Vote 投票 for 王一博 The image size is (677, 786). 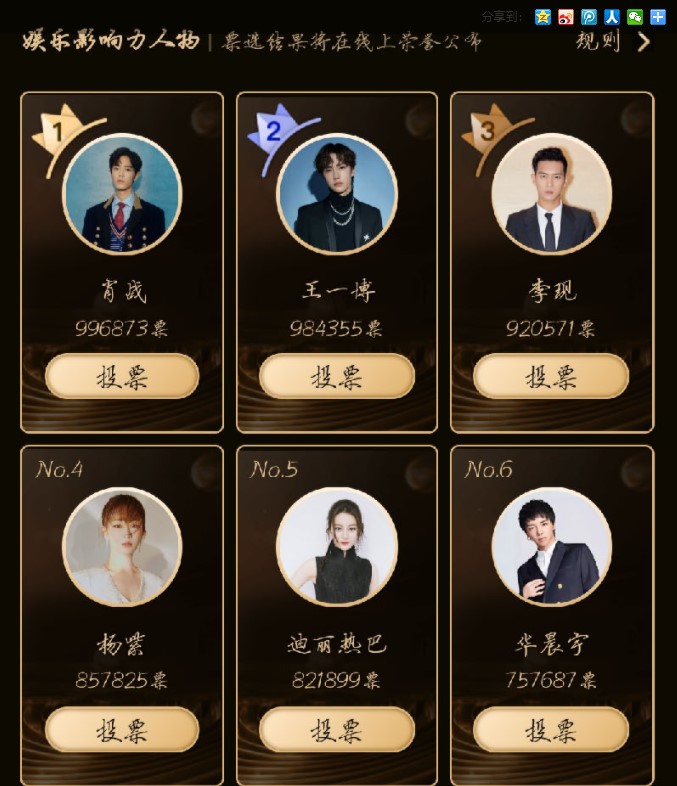click(337, 376)
